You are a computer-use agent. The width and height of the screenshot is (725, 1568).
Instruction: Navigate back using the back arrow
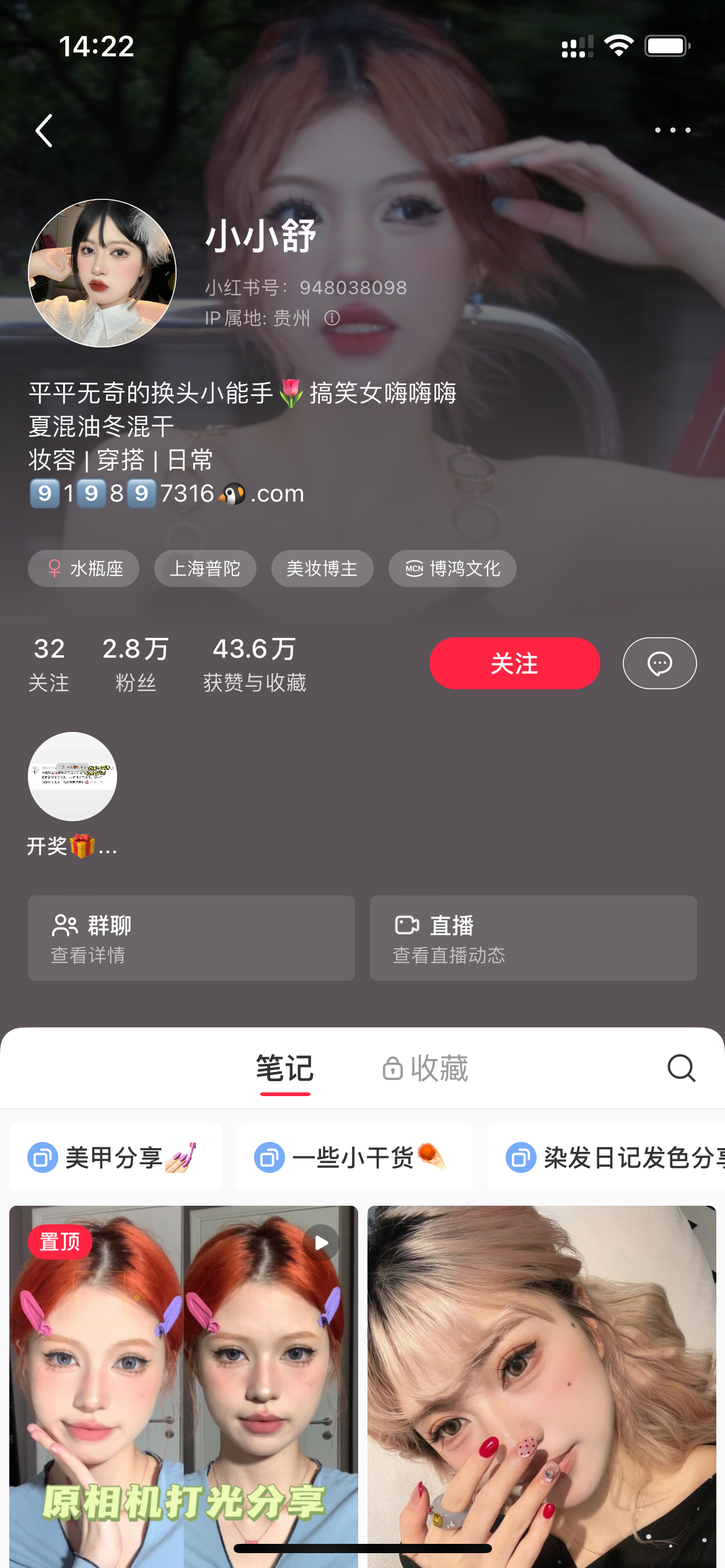[43, 130]
